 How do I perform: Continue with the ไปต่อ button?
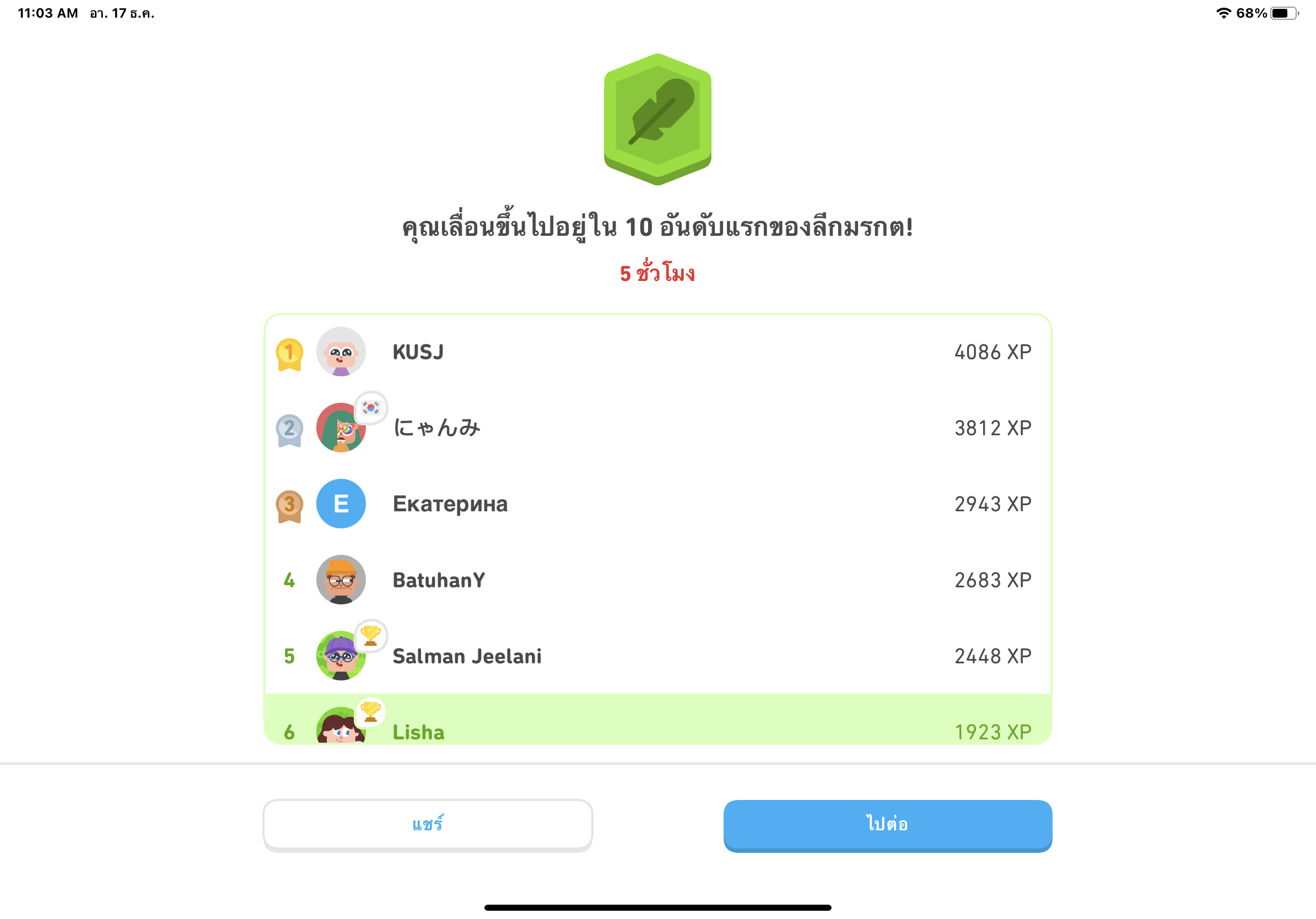pos(887,824)
